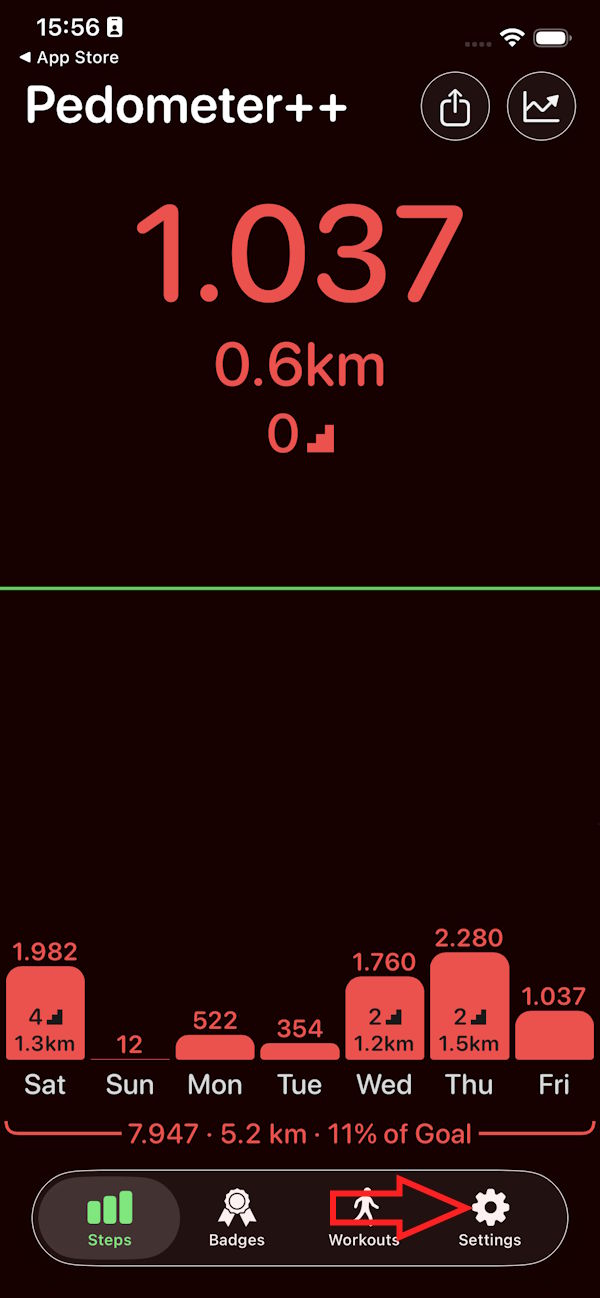The width and height of the screenshot is (600, 1298).
Task: Select Saturday's step bar
Action: pyautogui.click(x=45, y=1012)
